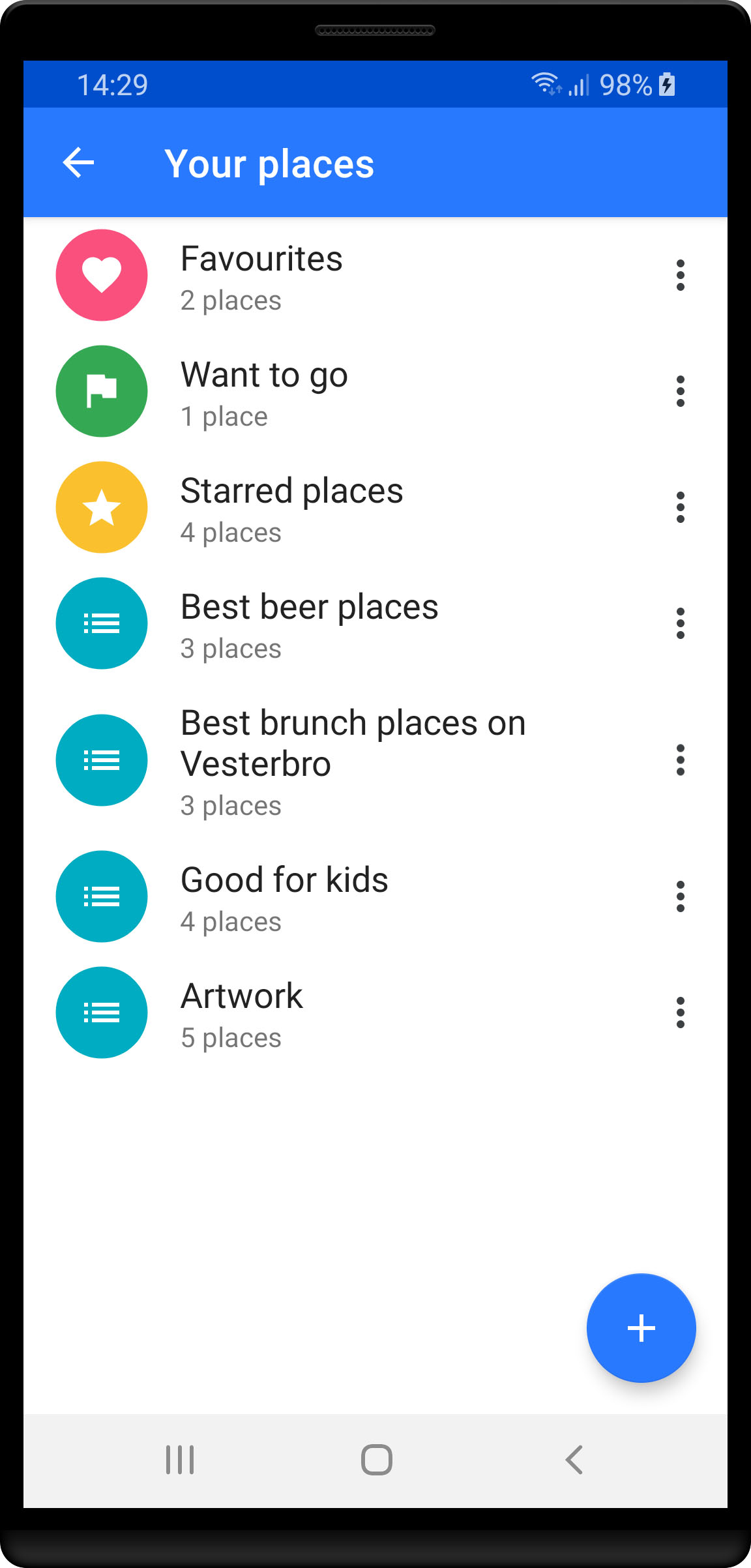Open more options for Artwork
The image size is (751, 1568).
tap(680, 1013)
